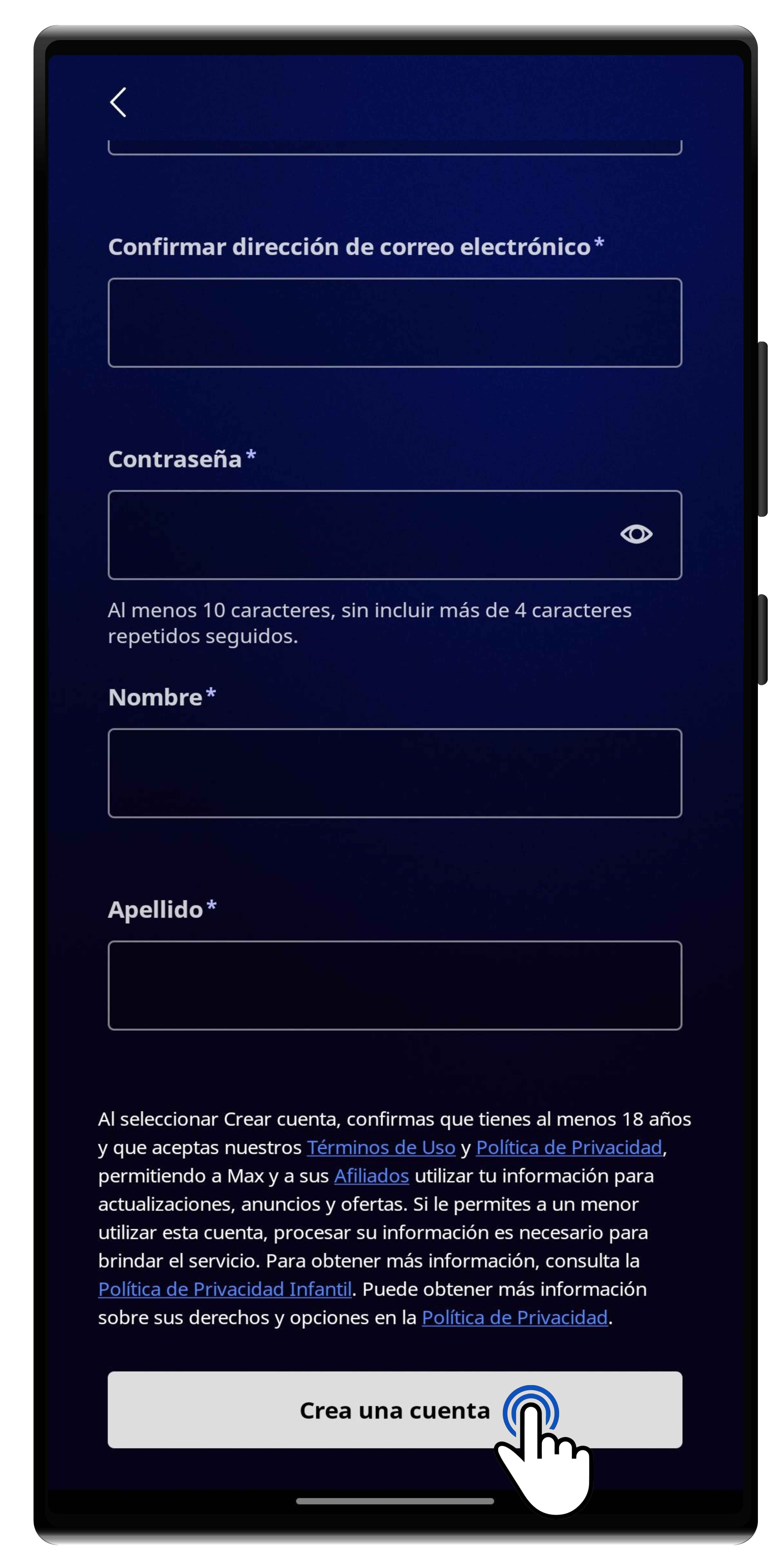The width and height of the screenshot is (784, 1565).
Task: Show the password with the eye icon
Action: 636,534
